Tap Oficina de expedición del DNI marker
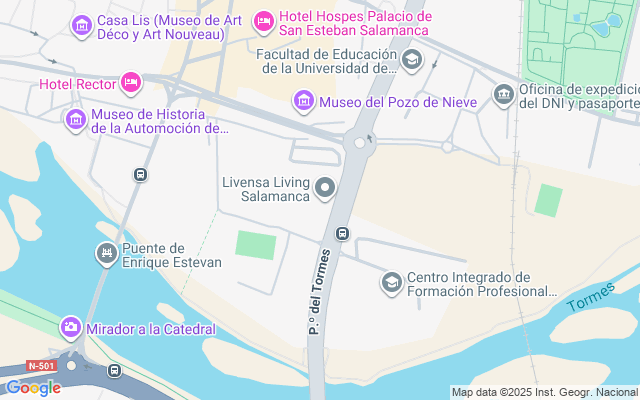Viewport: 640px width, 400px height. (x=504, y=96)
